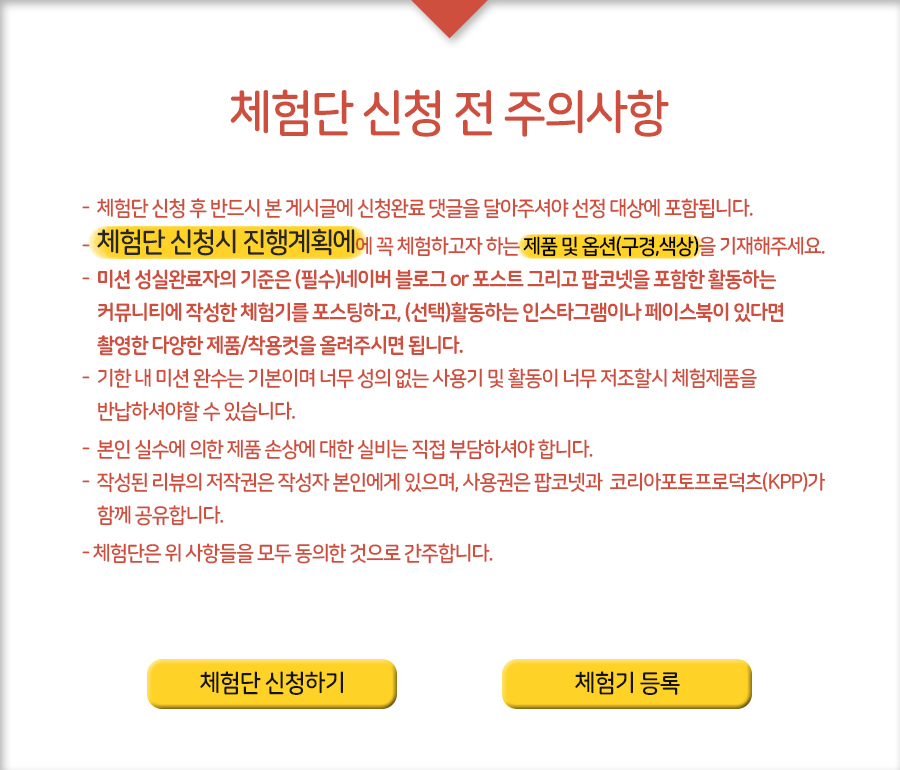The image size is (900, 770).
Task: Tap the 체험단 신청하기 button
Action: tap(272, 683)
